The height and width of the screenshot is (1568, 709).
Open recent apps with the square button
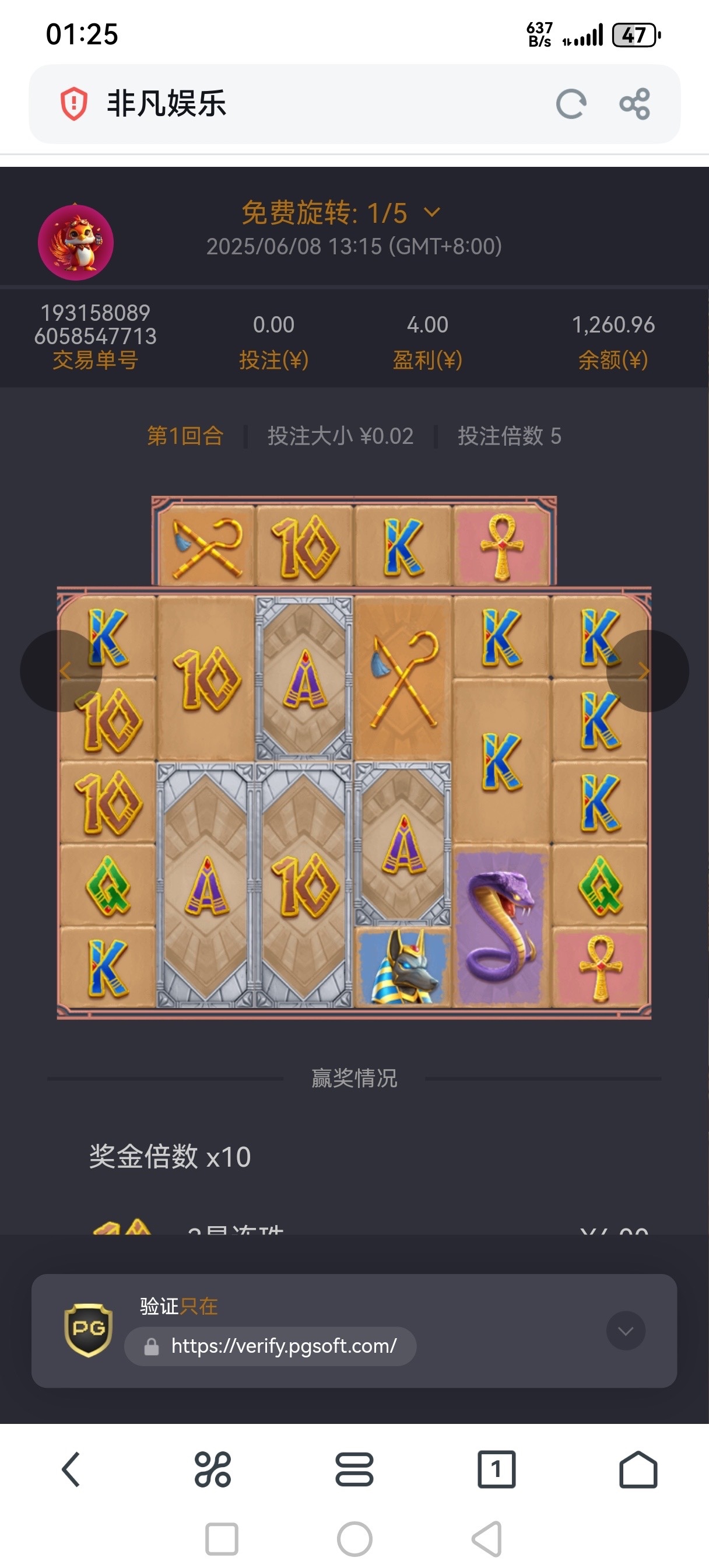tap(222, 1539)
